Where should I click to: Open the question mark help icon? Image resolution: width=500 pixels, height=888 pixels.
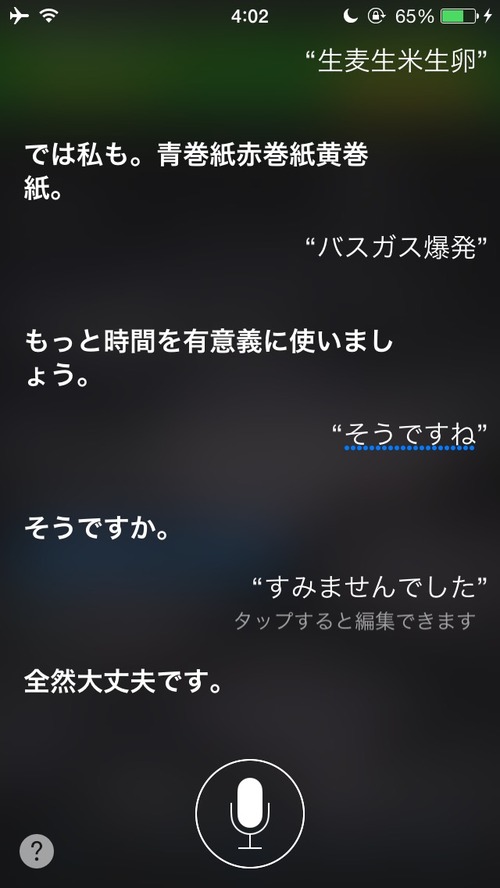coord(37,850)
